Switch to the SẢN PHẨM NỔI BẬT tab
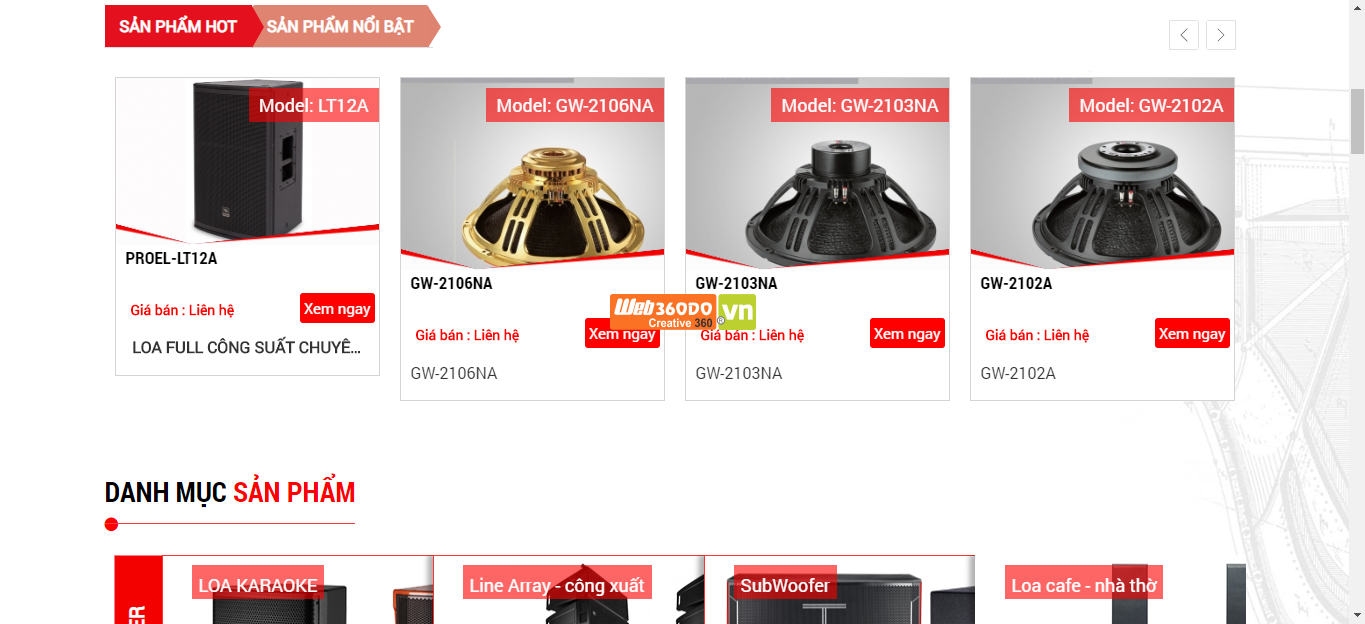Screen dimensions: 1365x624 [340, 27]
